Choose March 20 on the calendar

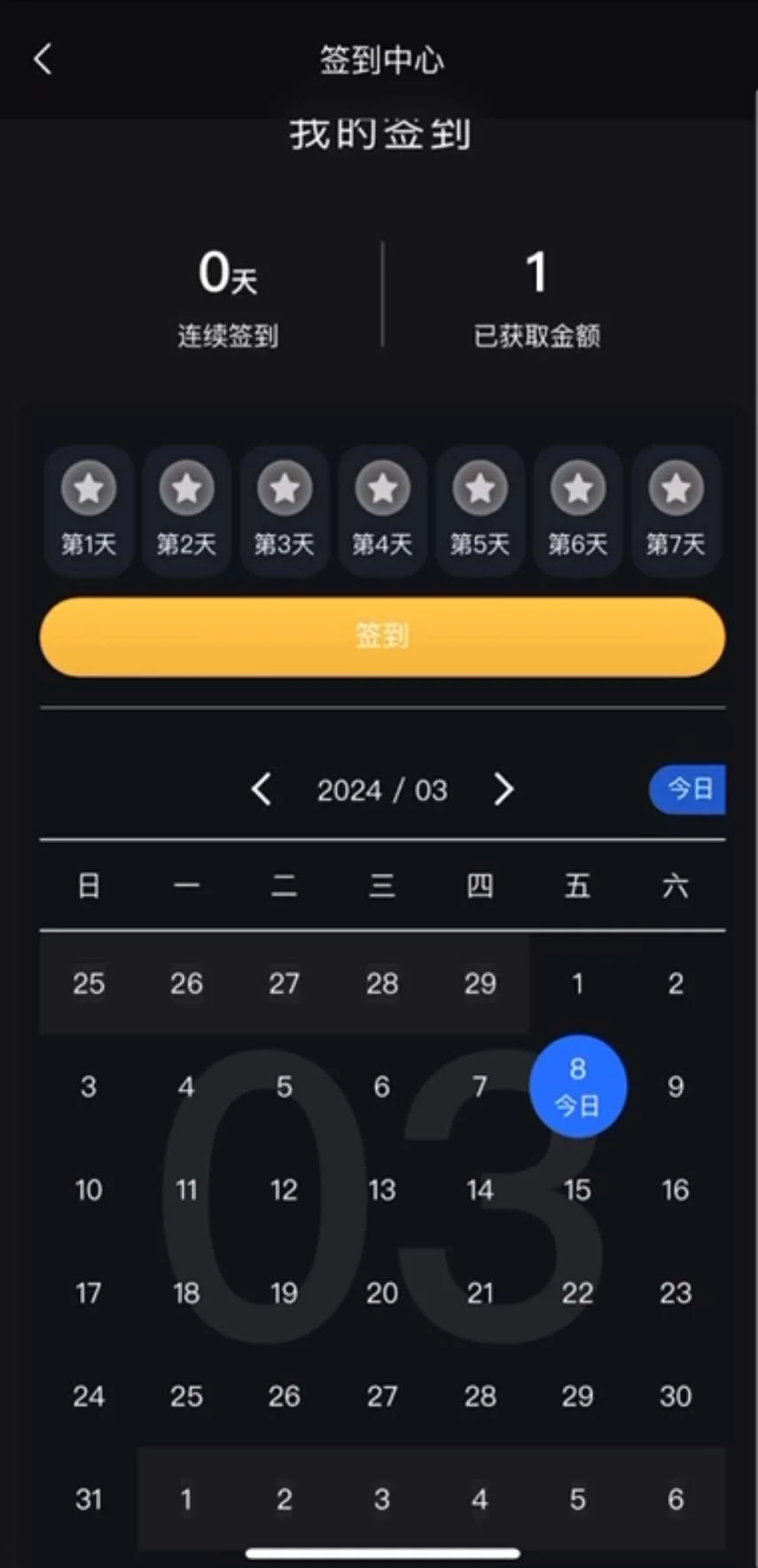pos(382,1292)
